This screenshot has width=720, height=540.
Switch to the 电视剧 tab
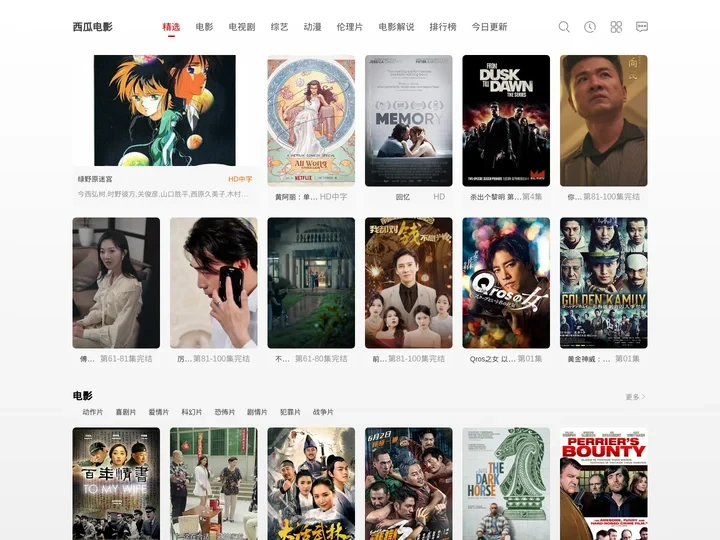[x=241, y=27]
